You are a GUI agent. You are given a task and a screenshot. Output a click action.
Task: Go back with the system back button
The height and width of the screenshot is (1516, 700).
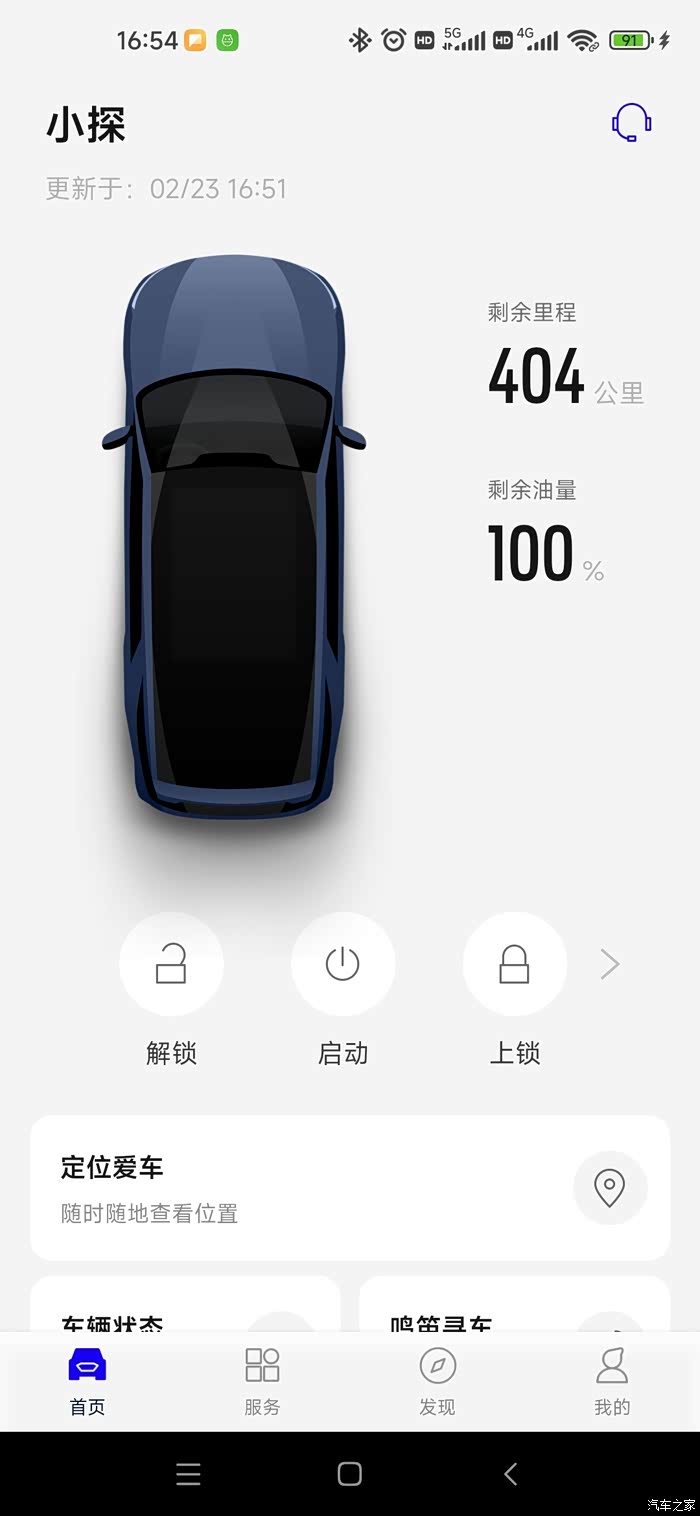pos(511,1473)
